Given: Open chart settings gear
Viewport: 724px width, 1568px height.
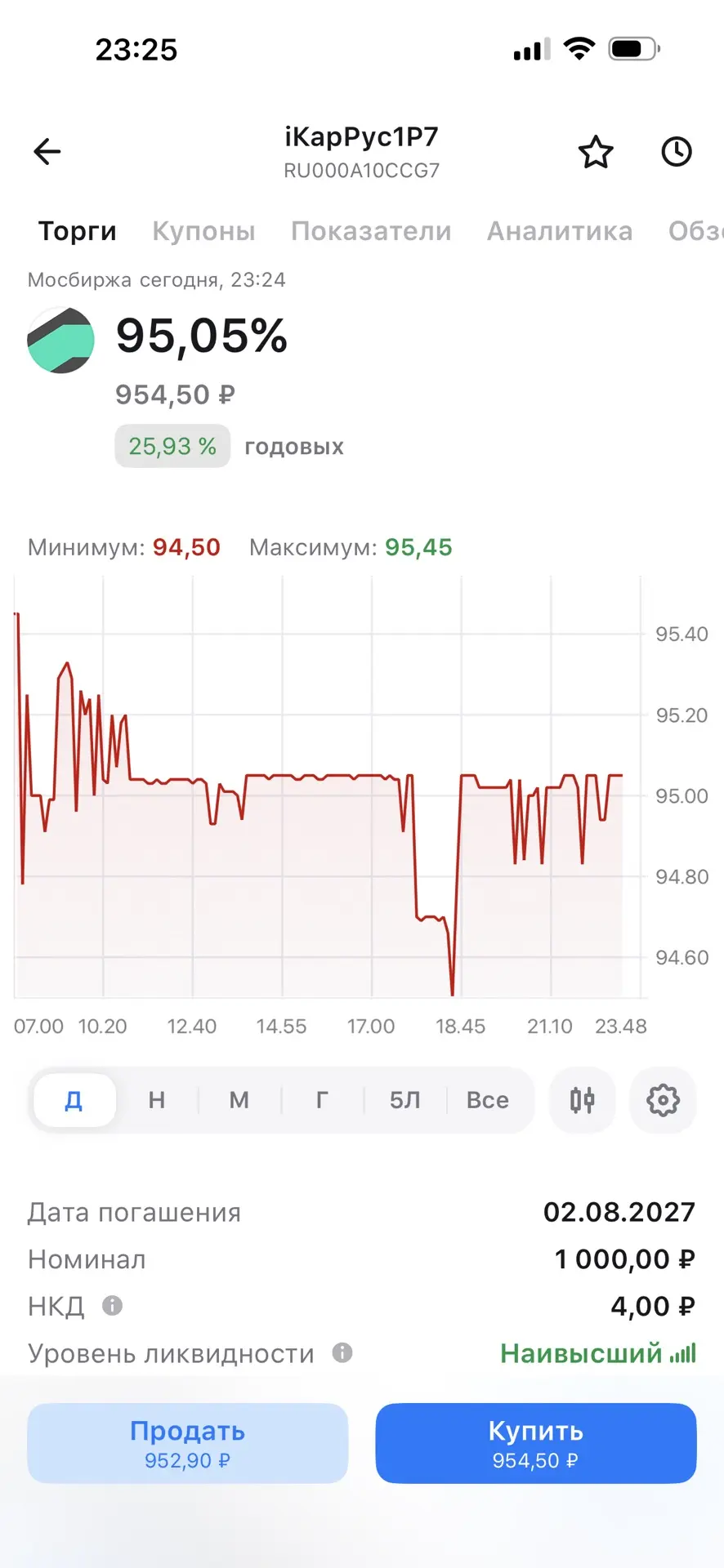Looking at the screenshot, I should pos(663,1100).
